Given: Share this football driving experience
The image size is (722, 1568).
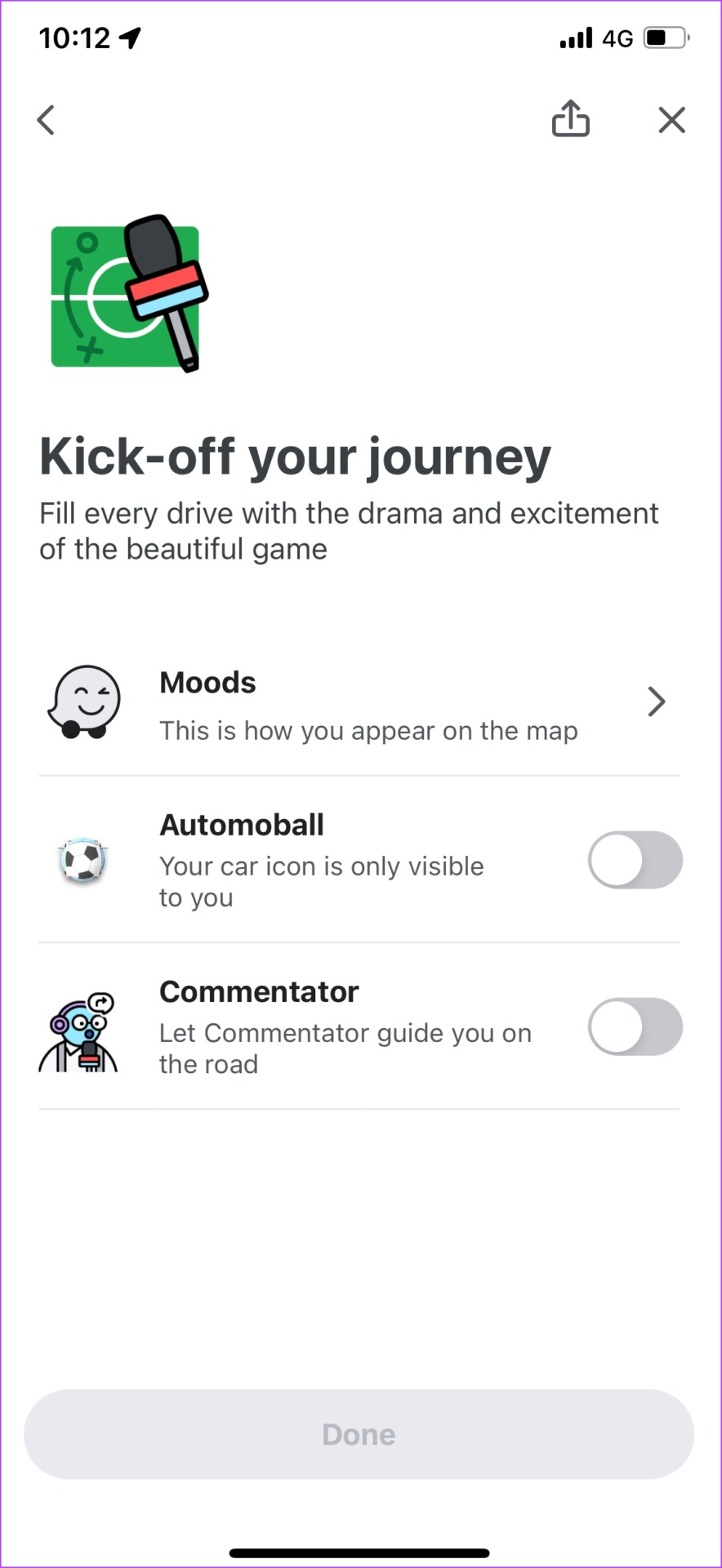Looking at the screenshot, I should point(570,118).
